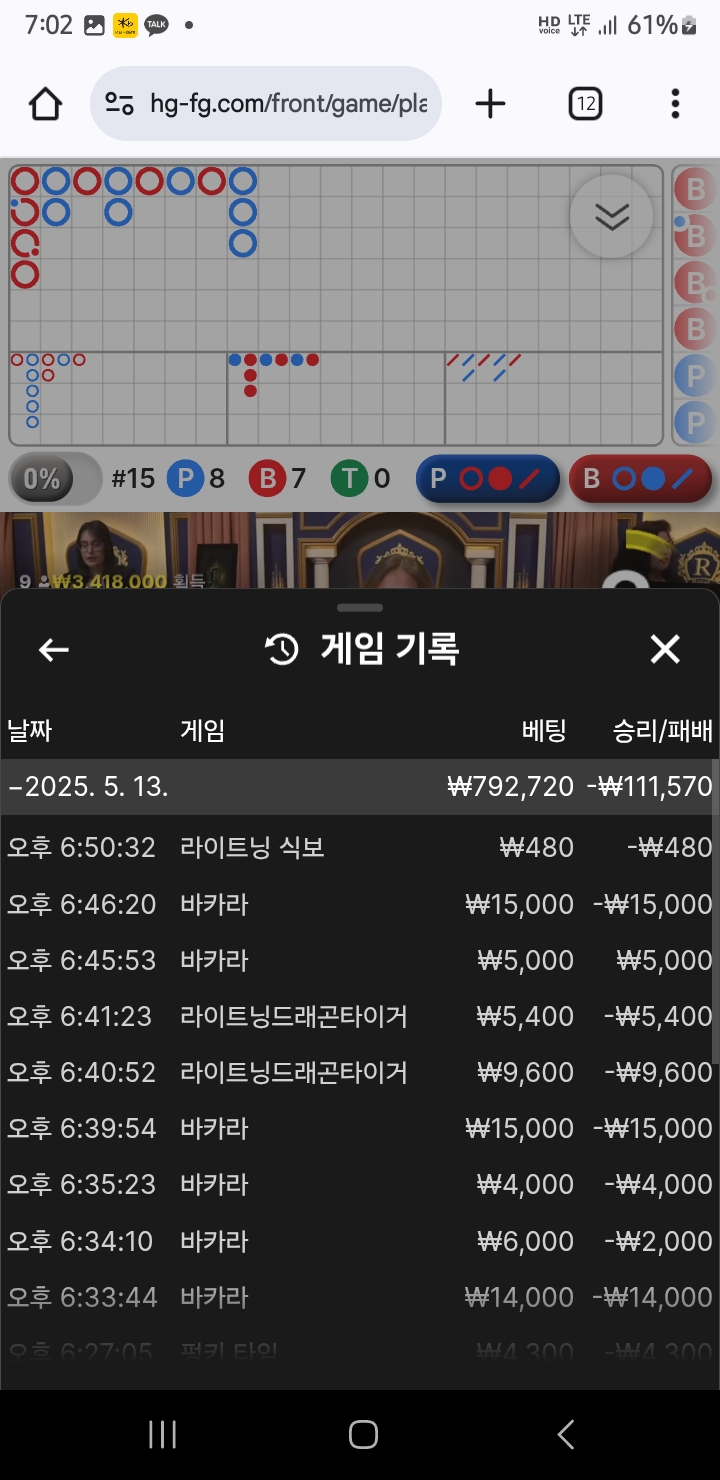This screenshot has width=720, height=1480.
Task: Collapse the 2025. 5. 13. date group
Action: coord(90,787)
